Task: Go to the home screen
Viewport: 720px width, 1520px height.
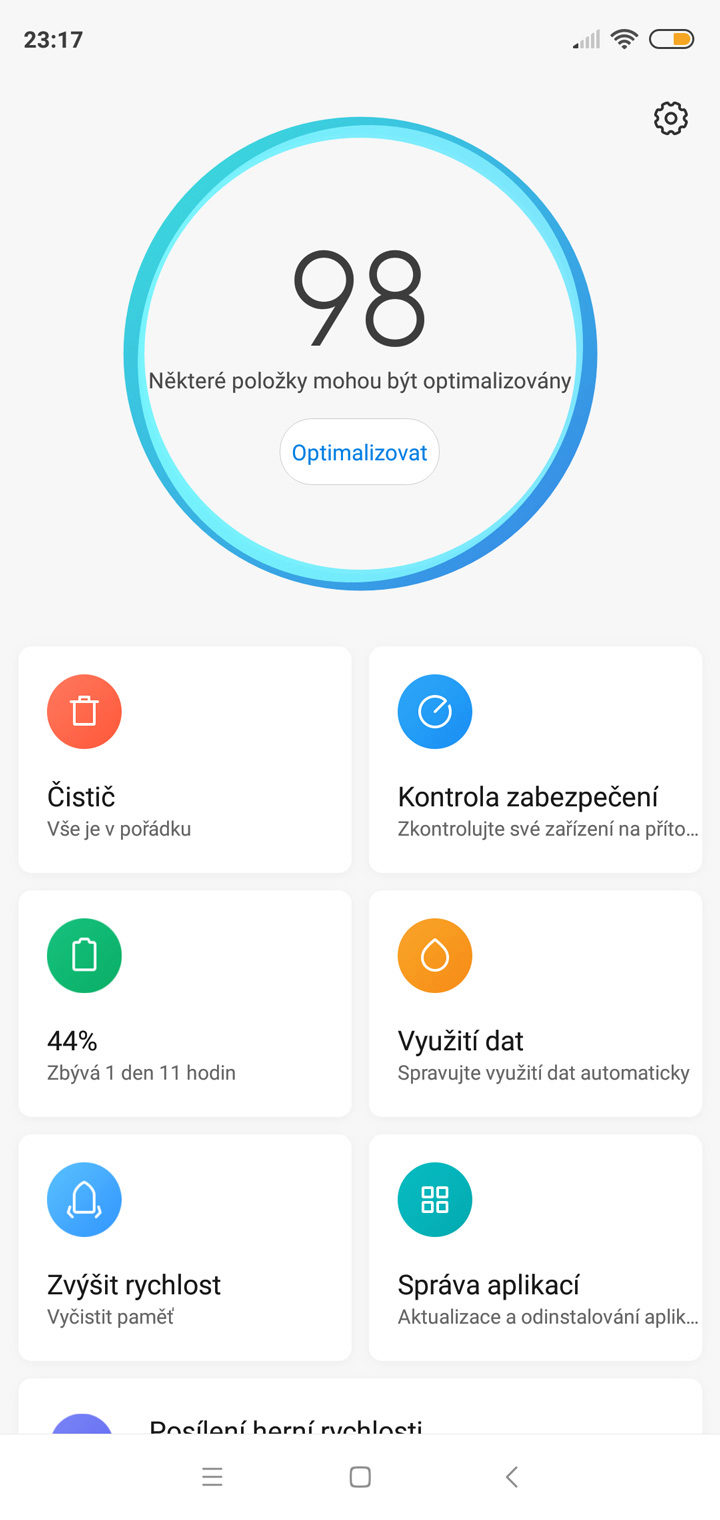Action: pyautogui.click(x=360, y=1477)
